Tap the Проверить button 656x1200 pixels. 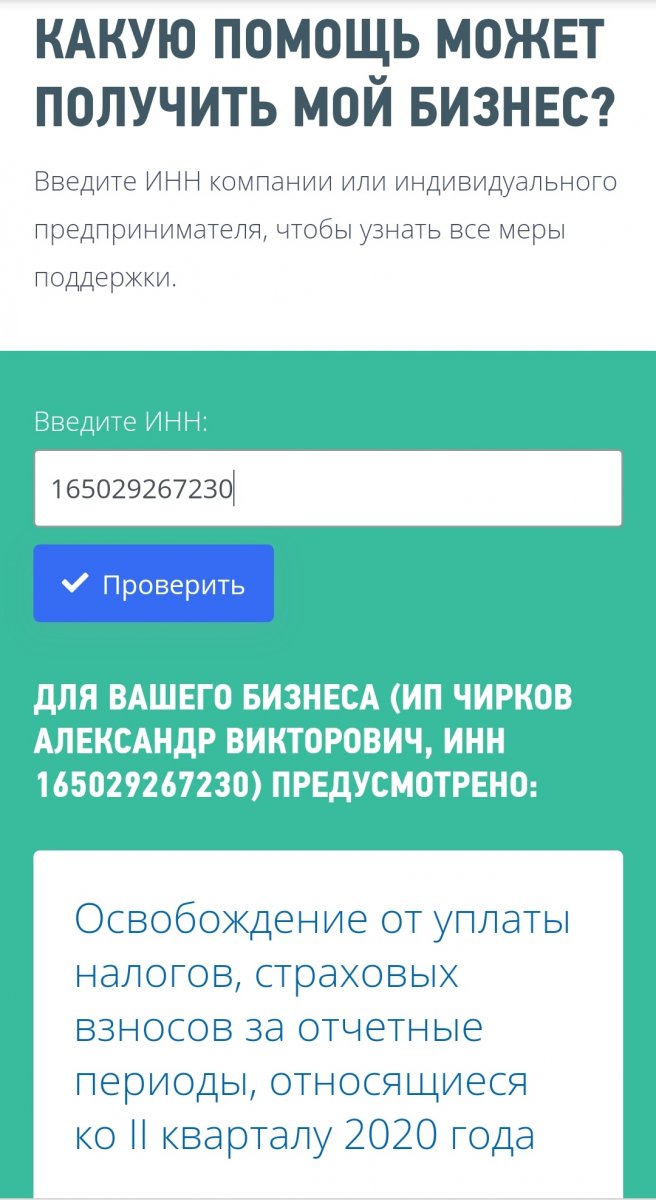click(153, 584)
